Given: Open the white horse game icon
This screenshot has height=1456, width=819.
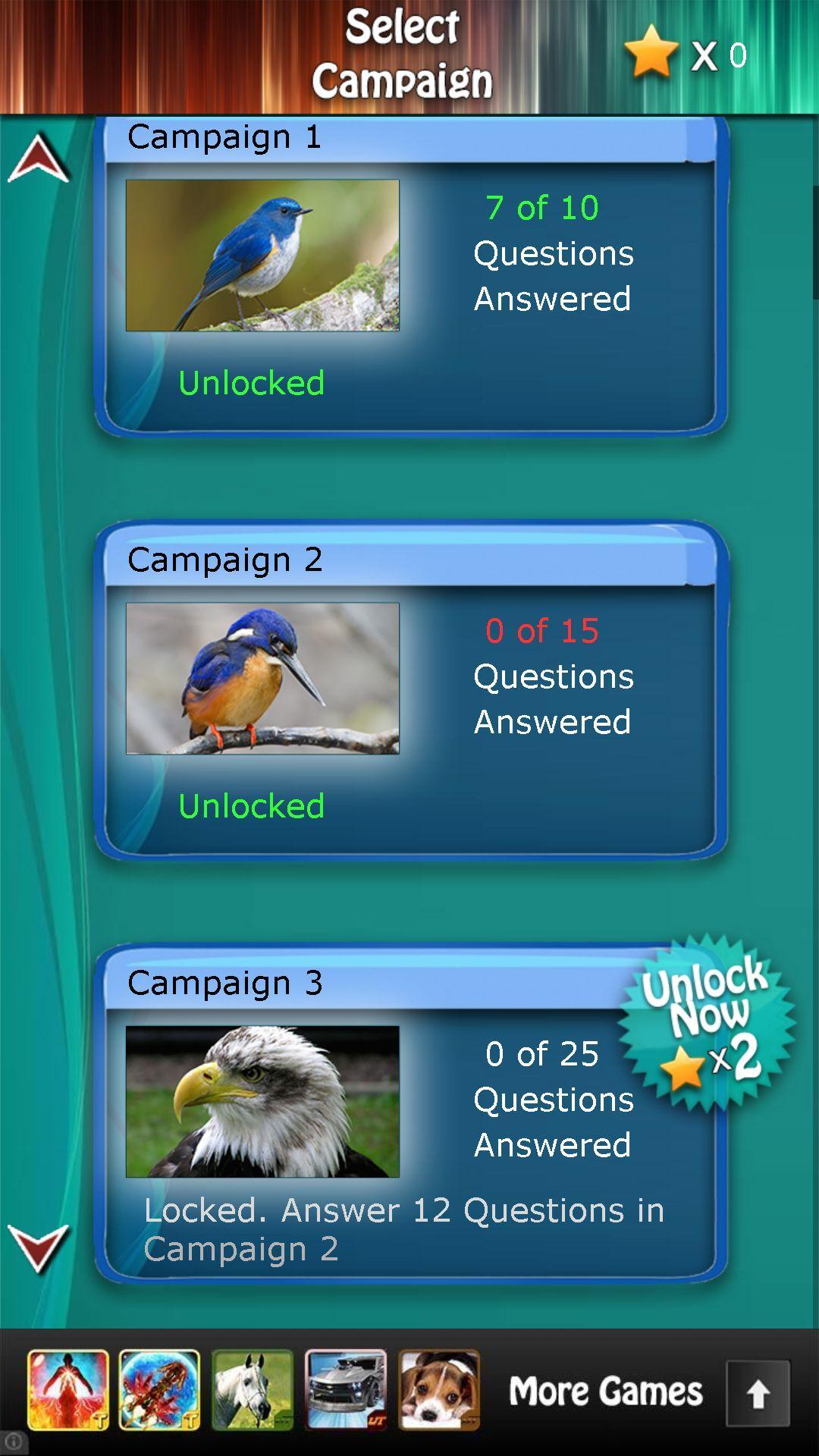Looking at the screenshot, I should point(253,1390).
